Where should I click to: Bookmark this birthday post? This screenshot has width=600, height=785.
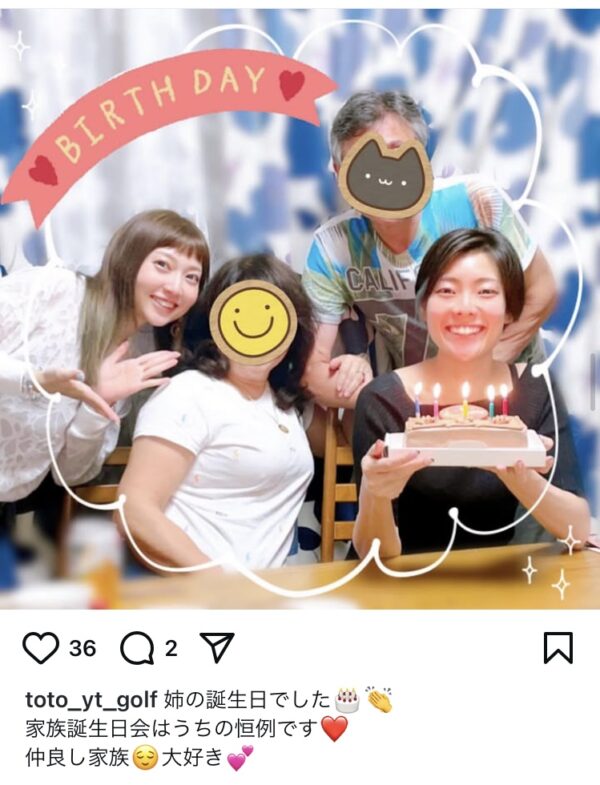pyautogui.click(x=558, y=648)
